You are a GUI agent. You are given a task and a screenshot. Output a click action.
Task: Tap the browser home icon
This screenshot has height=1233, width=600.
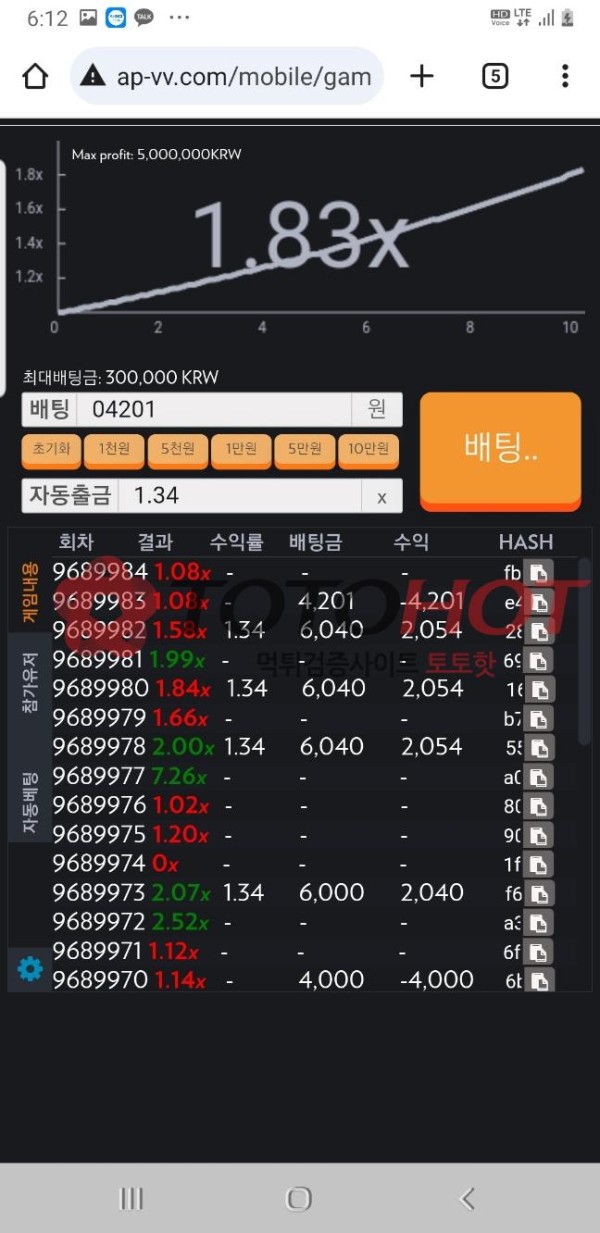pos(35,76)
